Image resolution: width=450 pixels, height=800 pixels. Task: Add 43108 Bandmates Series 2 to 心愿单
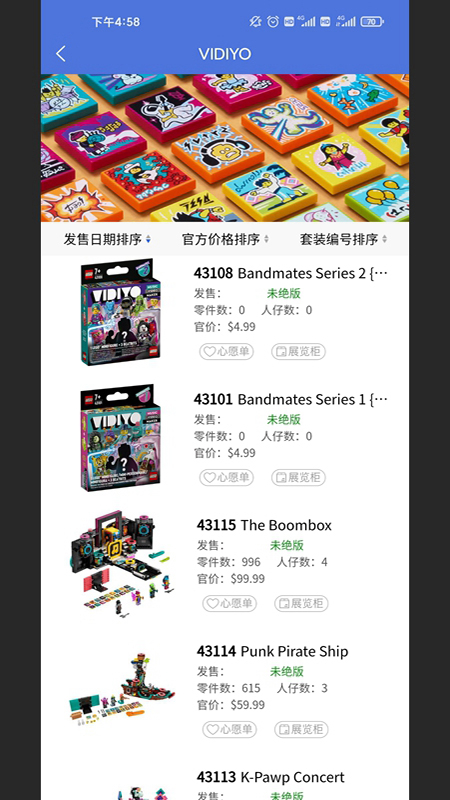(x=226, y=352)
